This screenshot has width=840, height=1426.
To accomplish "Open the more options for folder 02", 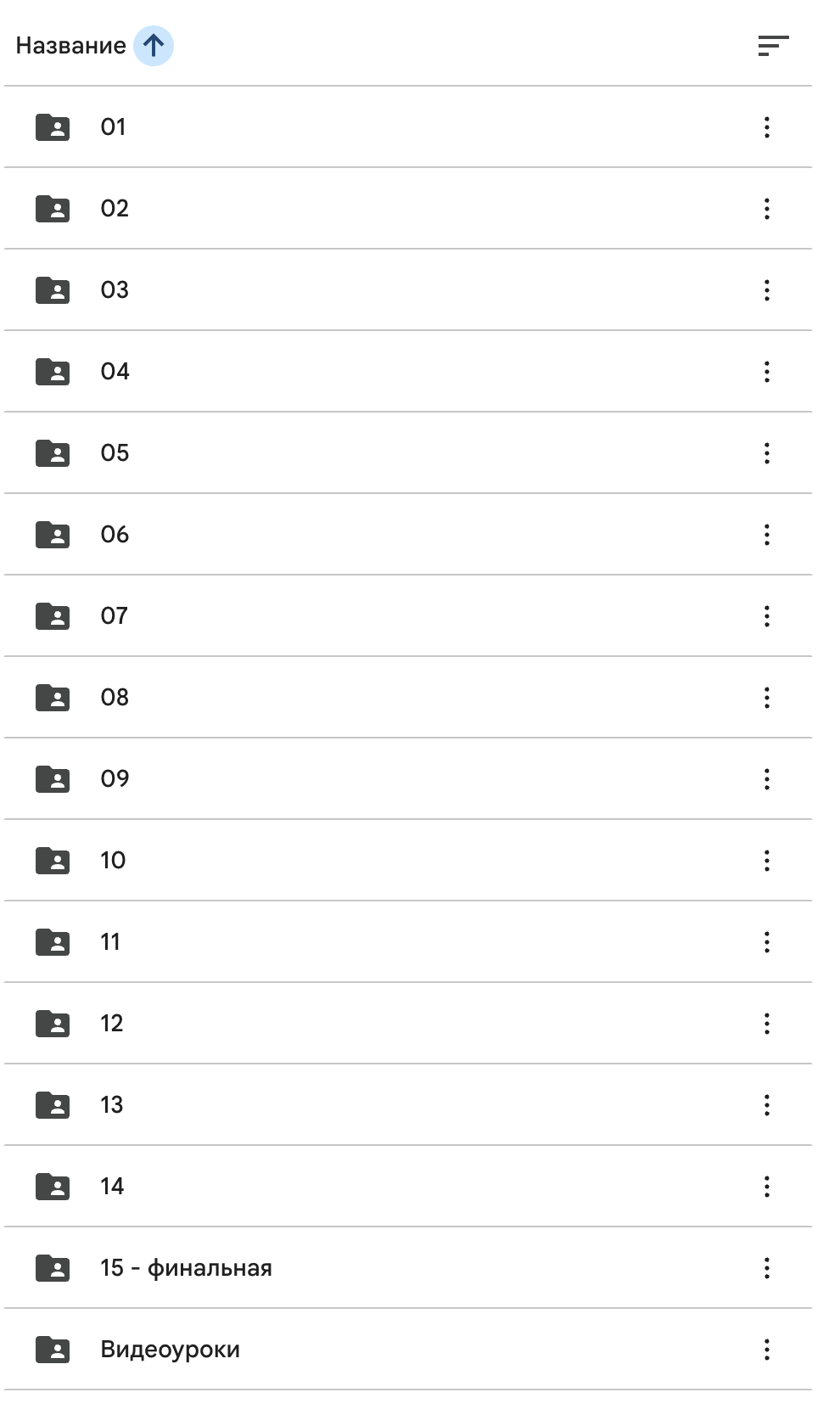I will tap(766, 209).
